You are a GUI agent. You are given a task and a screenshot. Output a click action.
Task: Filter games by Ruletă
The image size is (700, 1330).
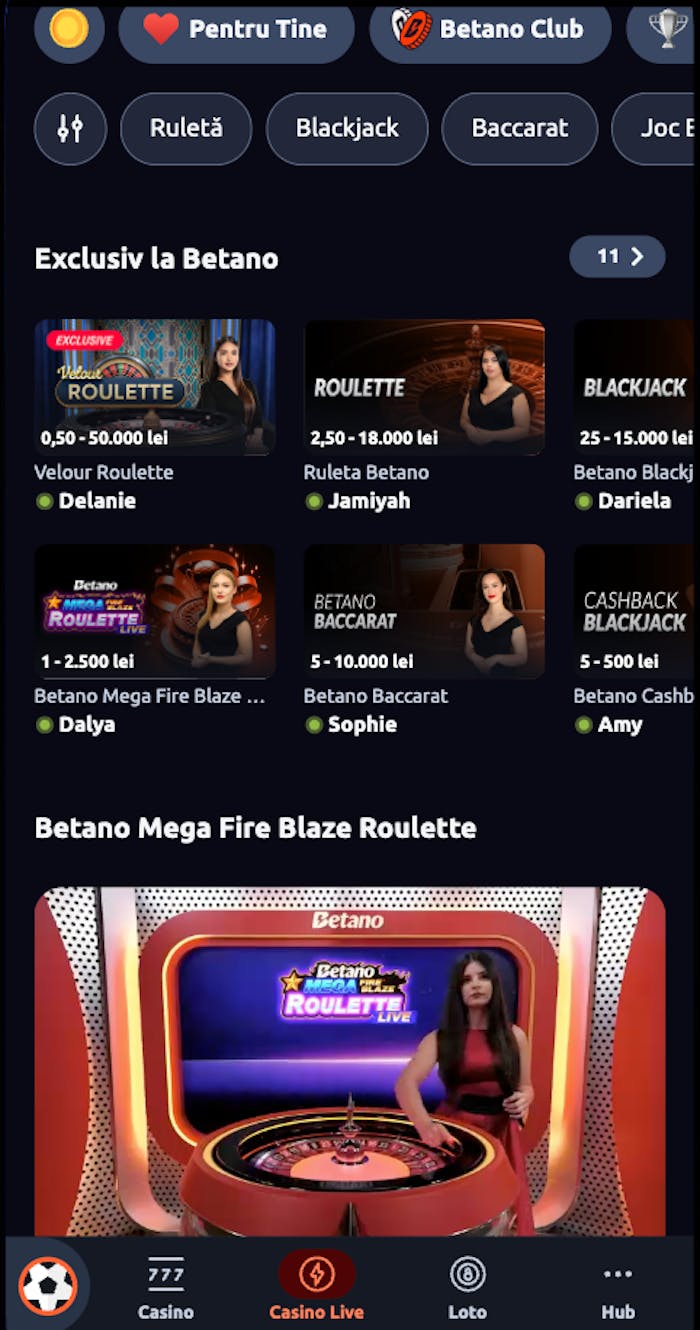[x=186, y=128]
